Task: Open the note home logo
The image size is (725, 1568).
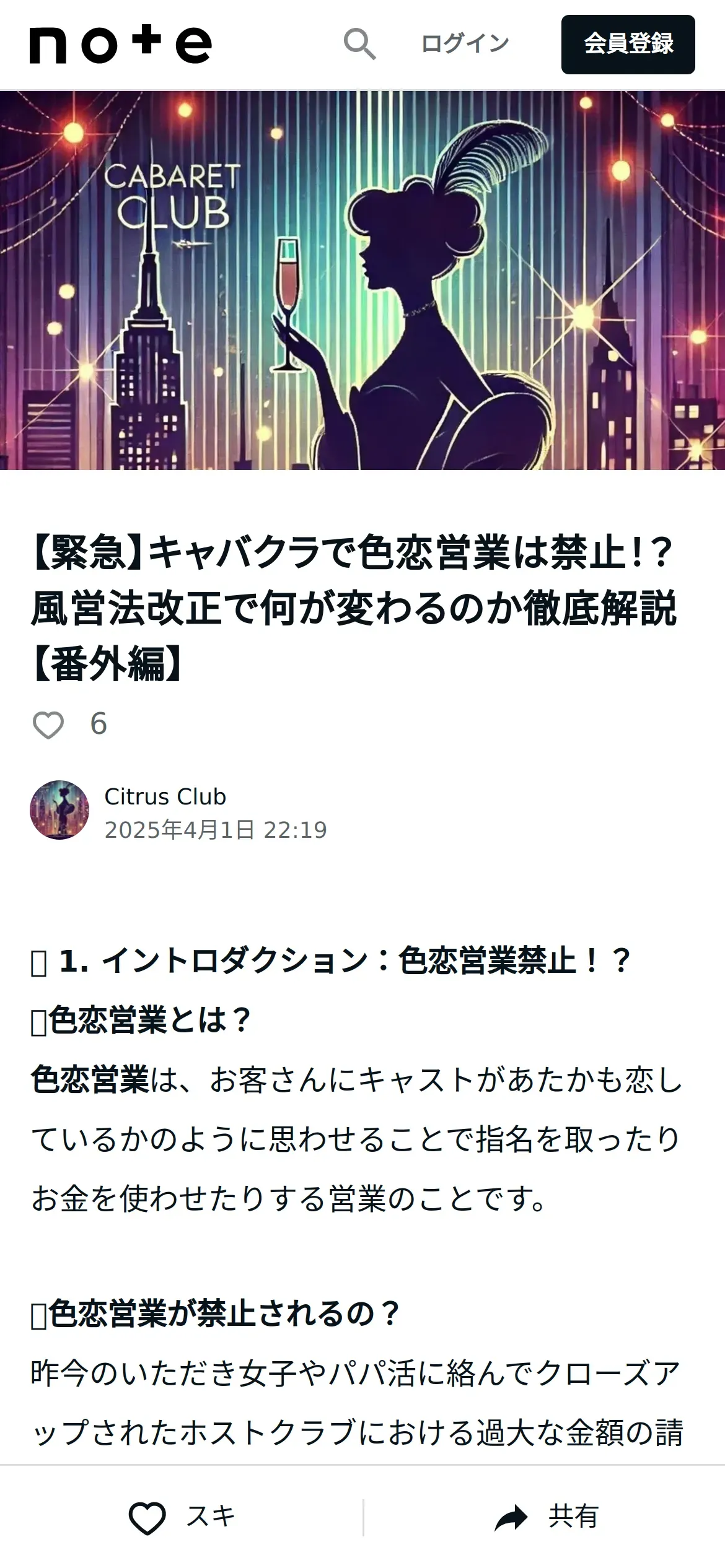Action: tap(120, 45)
